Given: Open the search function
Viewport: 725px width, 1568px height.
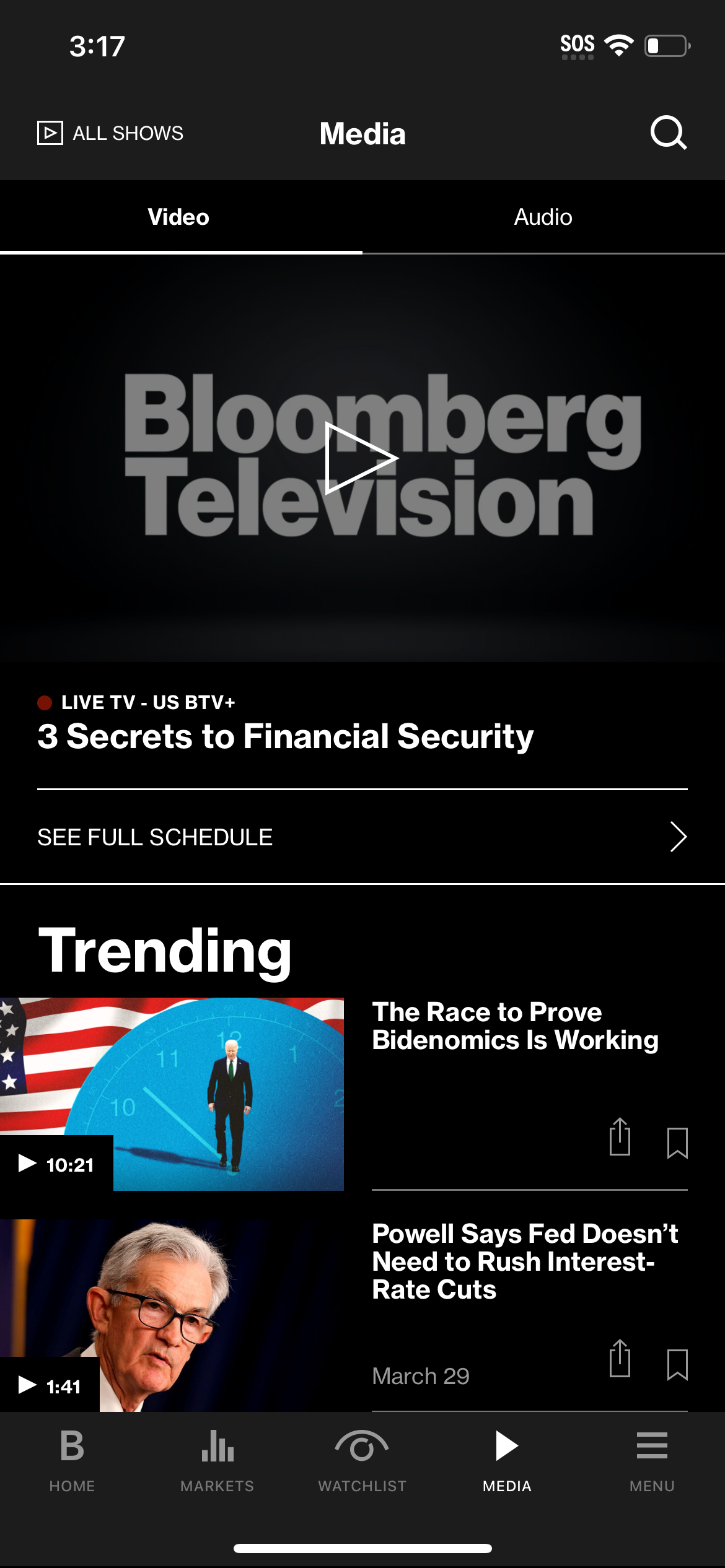Looking at the screenshot, I should pyautogui.click(x=670, y=133).
